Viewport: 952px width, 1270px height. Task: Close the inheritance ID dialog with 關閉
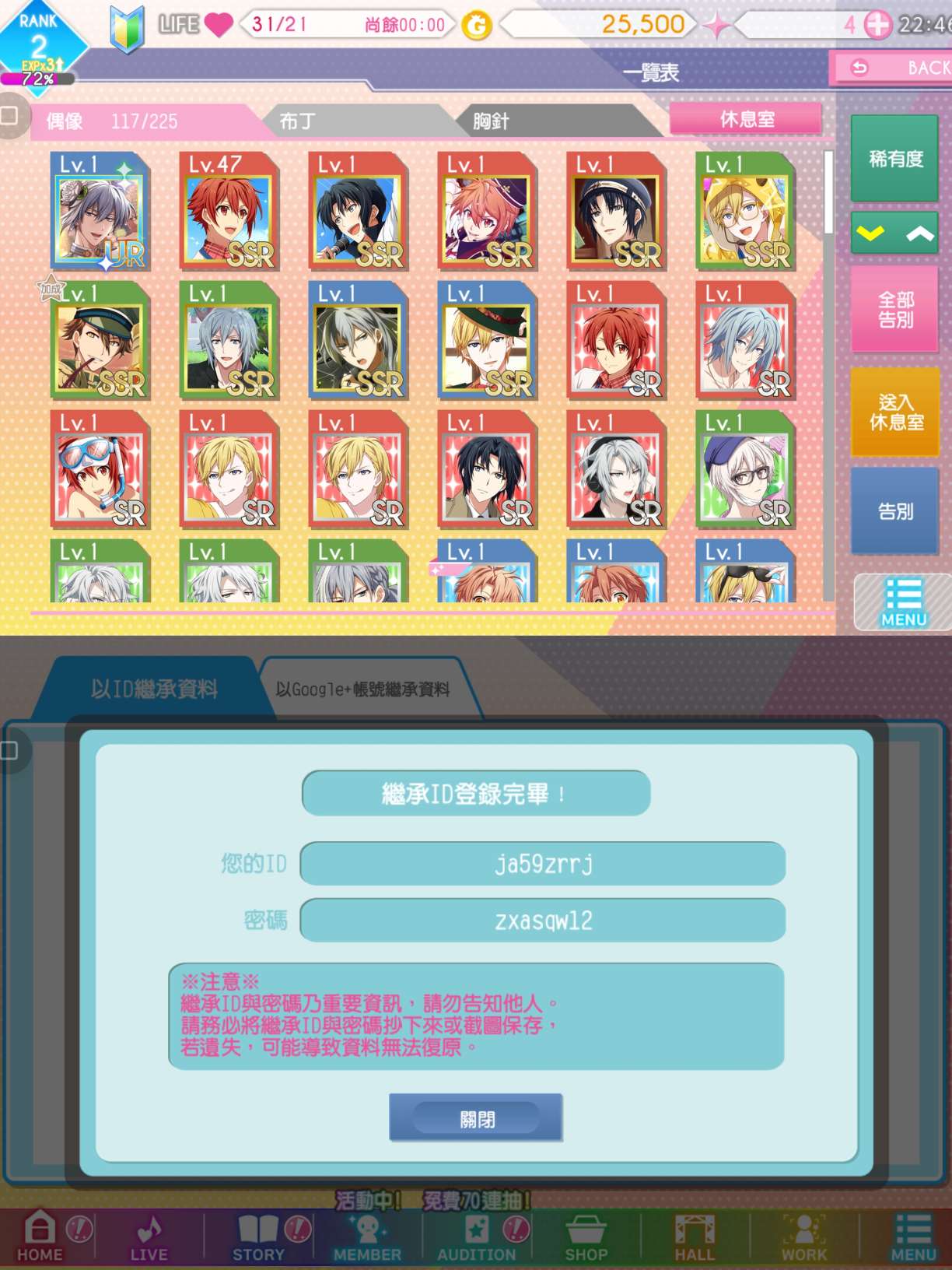click(476, 1118)
